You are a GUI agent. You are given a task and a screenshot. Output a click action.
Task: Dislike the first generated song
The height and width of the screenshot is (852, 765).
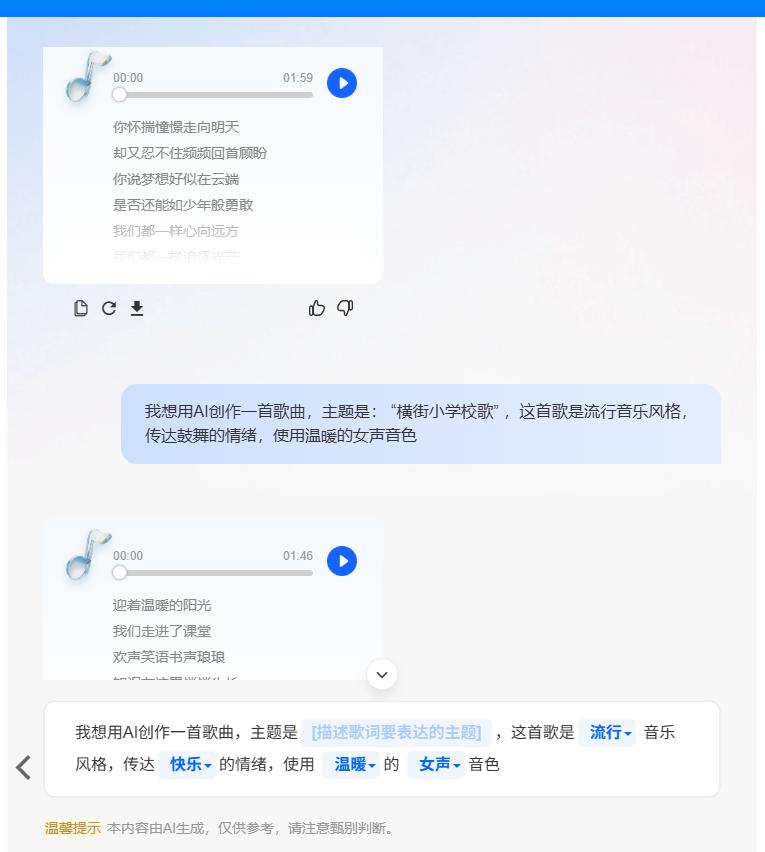[345, 308]
